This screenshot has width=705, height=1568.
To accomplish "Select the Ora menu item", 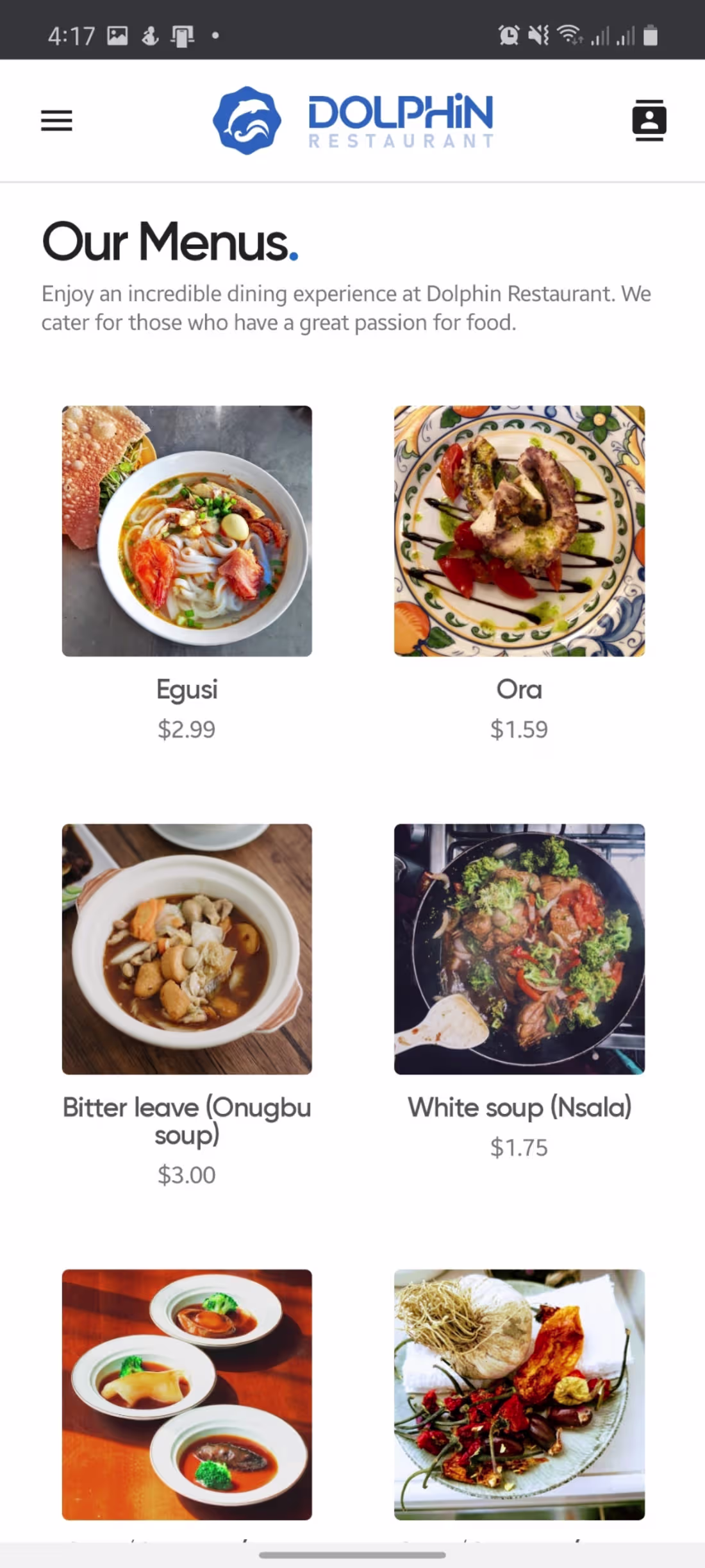I will click(x=520, y=689).
